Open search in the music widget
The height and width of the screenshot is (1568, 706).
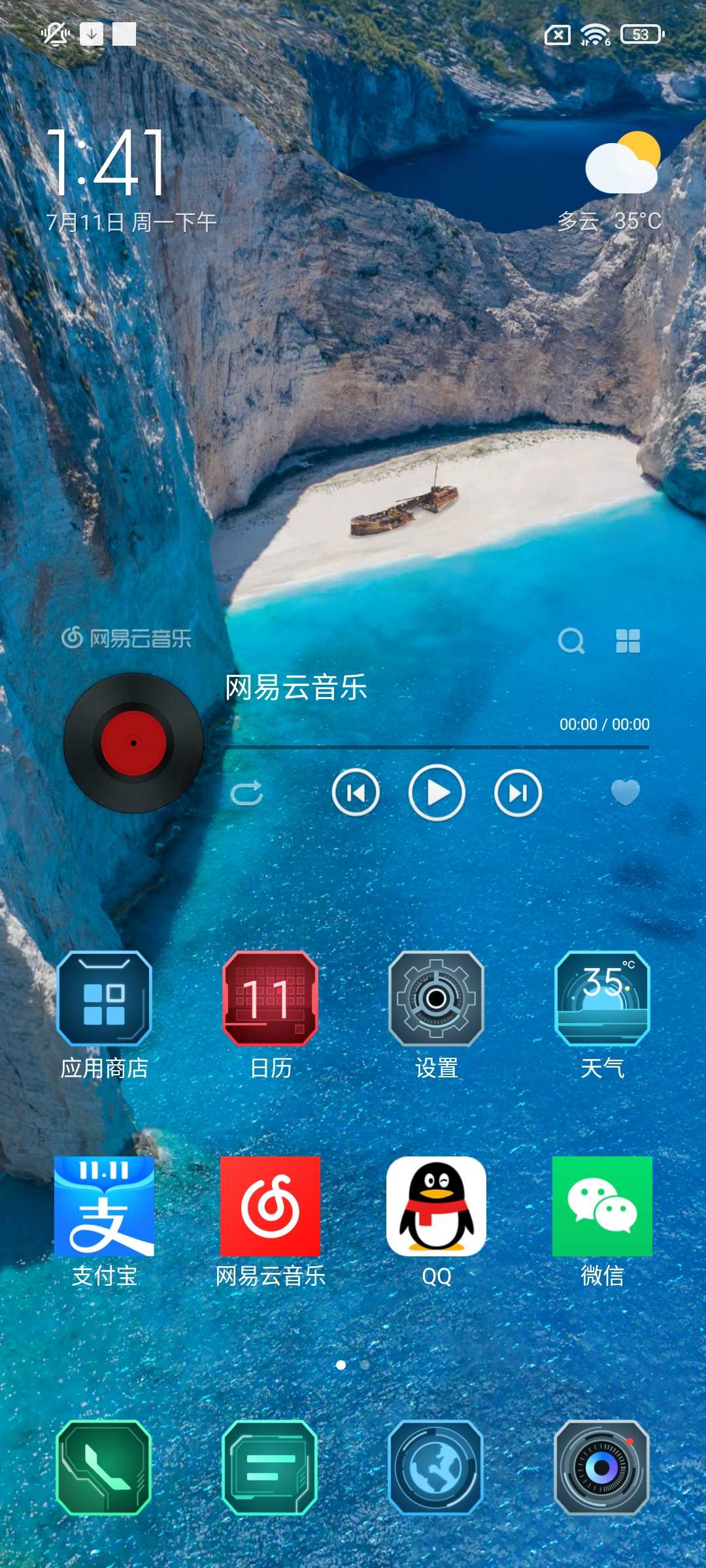(x=571, y=641)
